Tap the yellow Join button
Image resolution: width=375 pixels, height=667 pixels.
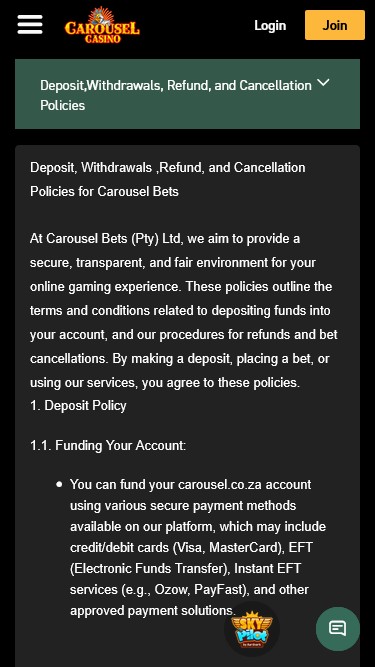point(335,25)
